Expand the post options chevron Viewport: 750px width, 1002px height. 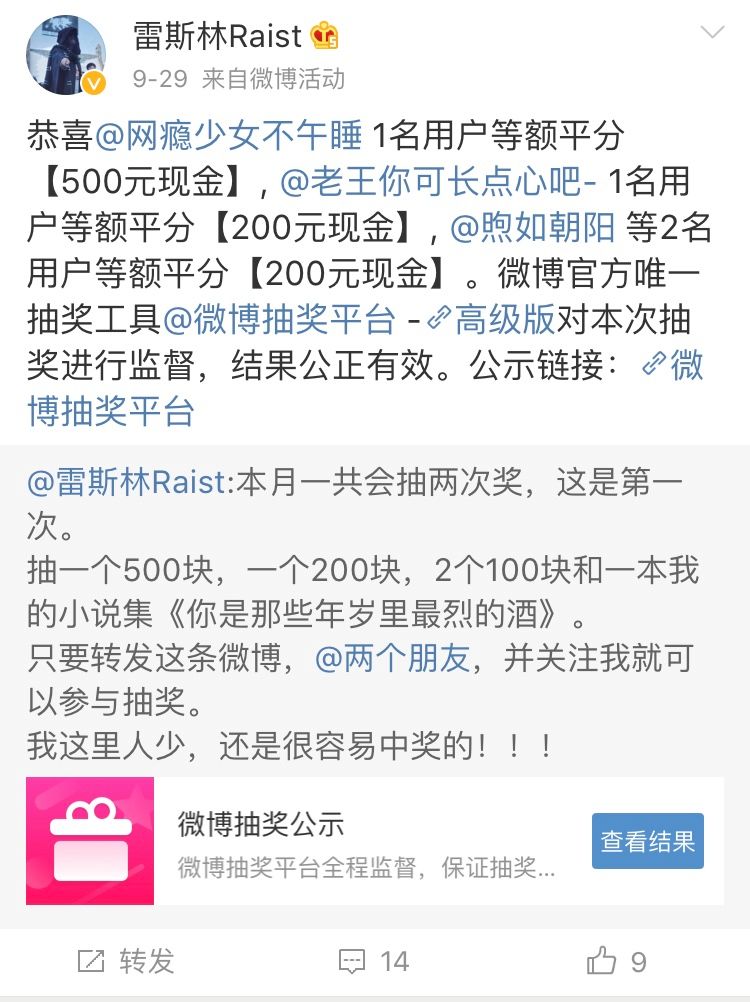tap(712, 33)
